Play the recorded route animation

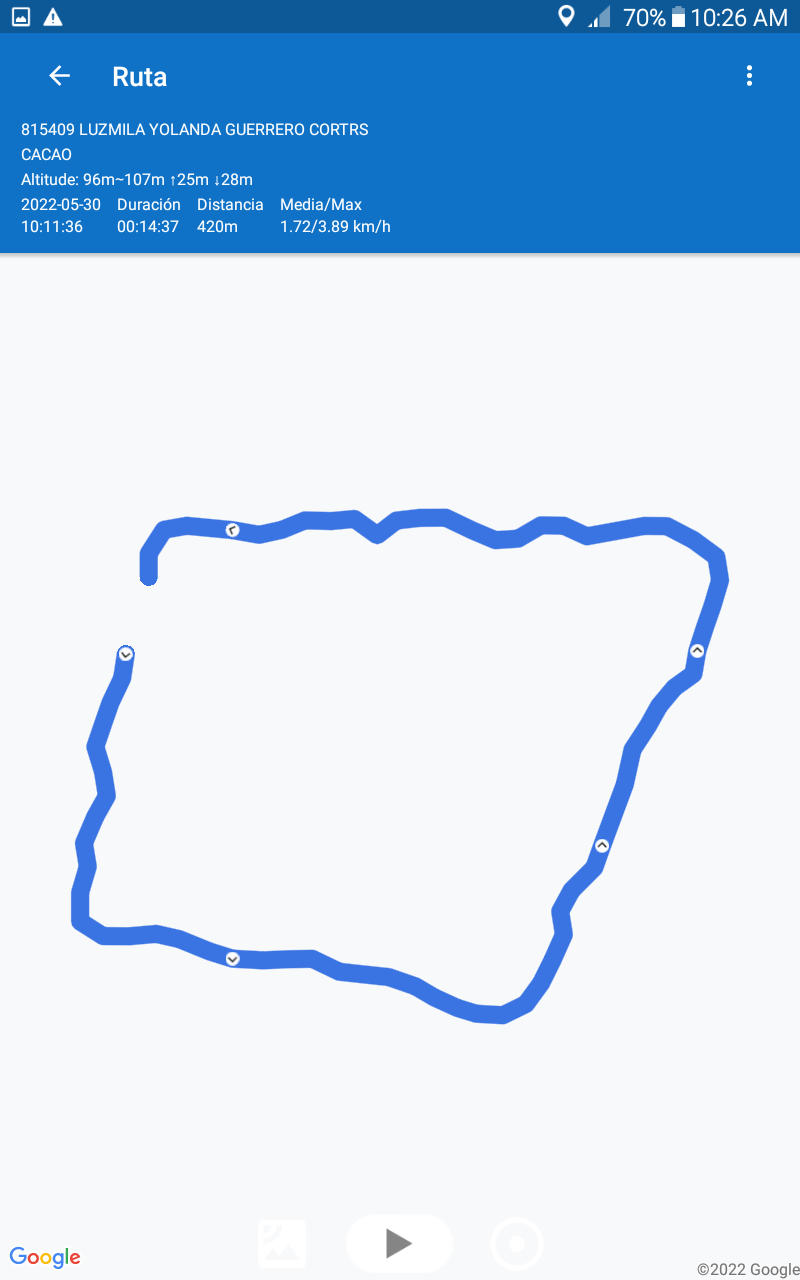pyautogui.click(x=399, y=1243)
